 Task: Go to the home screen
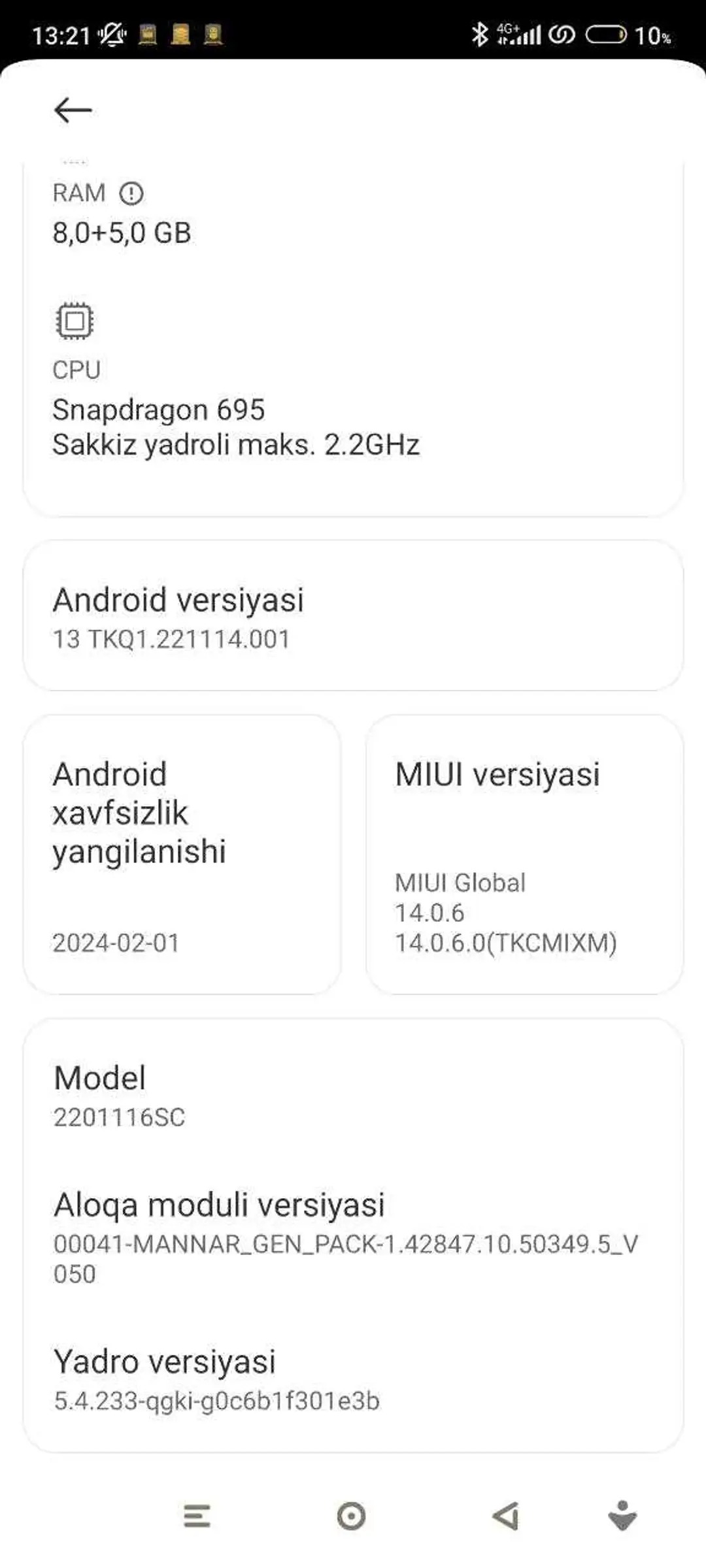coord(351,1516)
